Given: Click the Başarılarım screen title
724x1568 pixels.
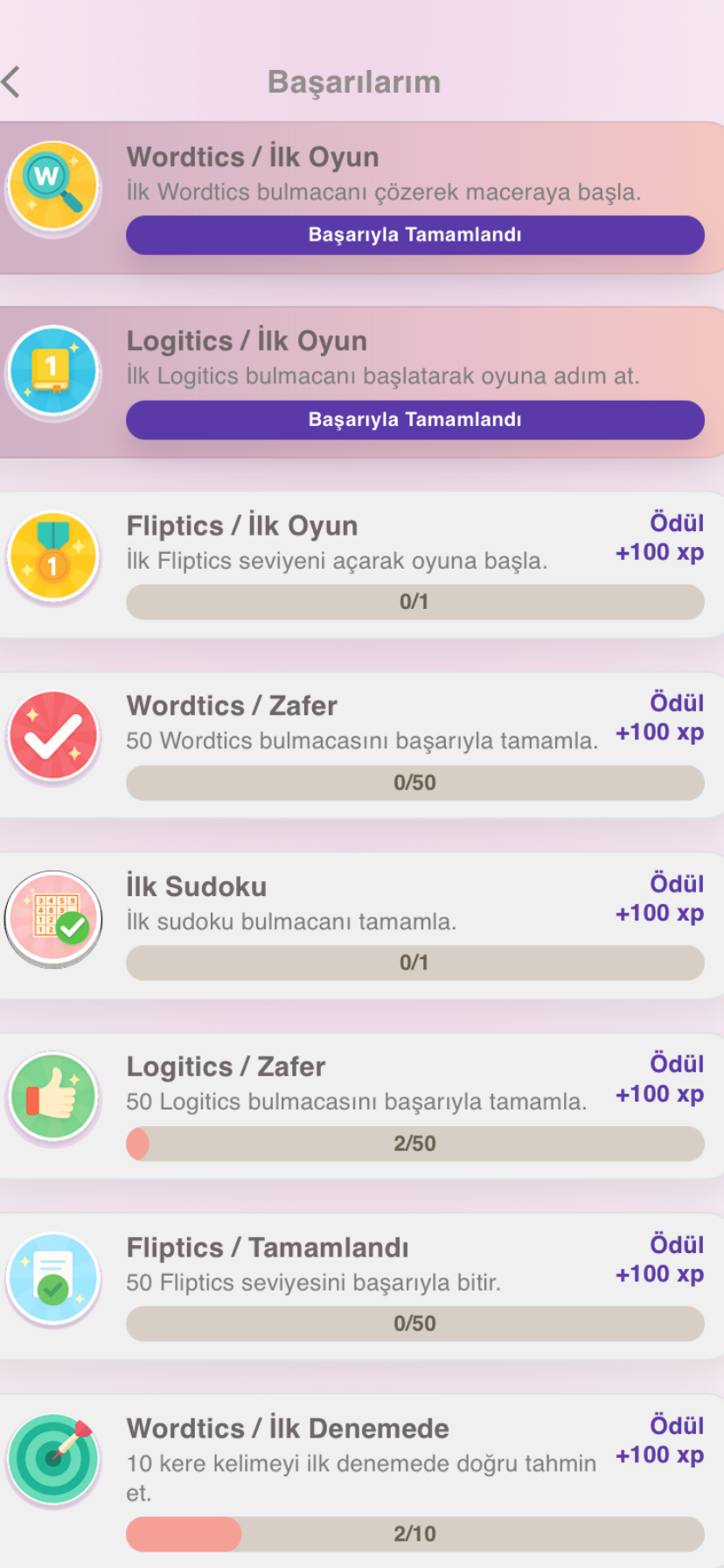Looking at the screenshot, I should [x=353, y=81].
